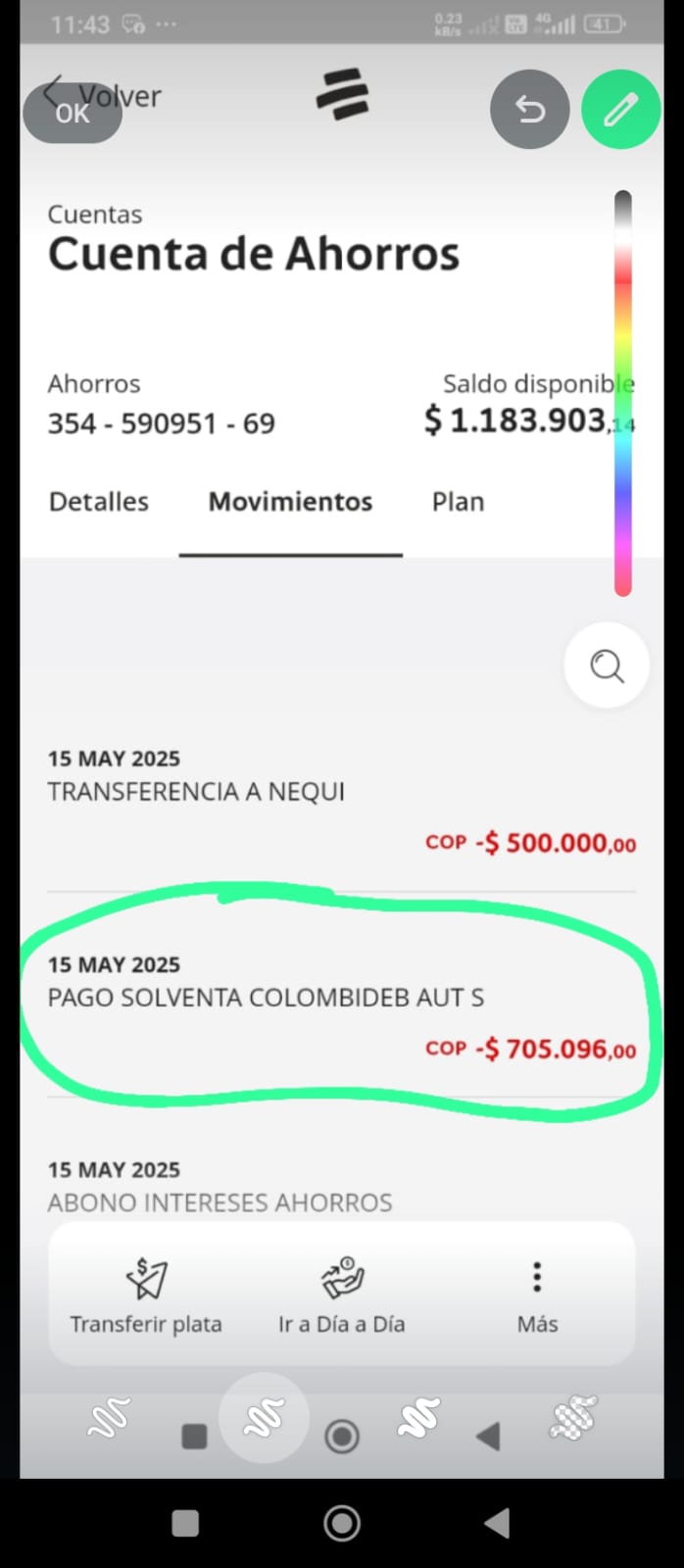Confirm the edits with OK

(72, 114)
